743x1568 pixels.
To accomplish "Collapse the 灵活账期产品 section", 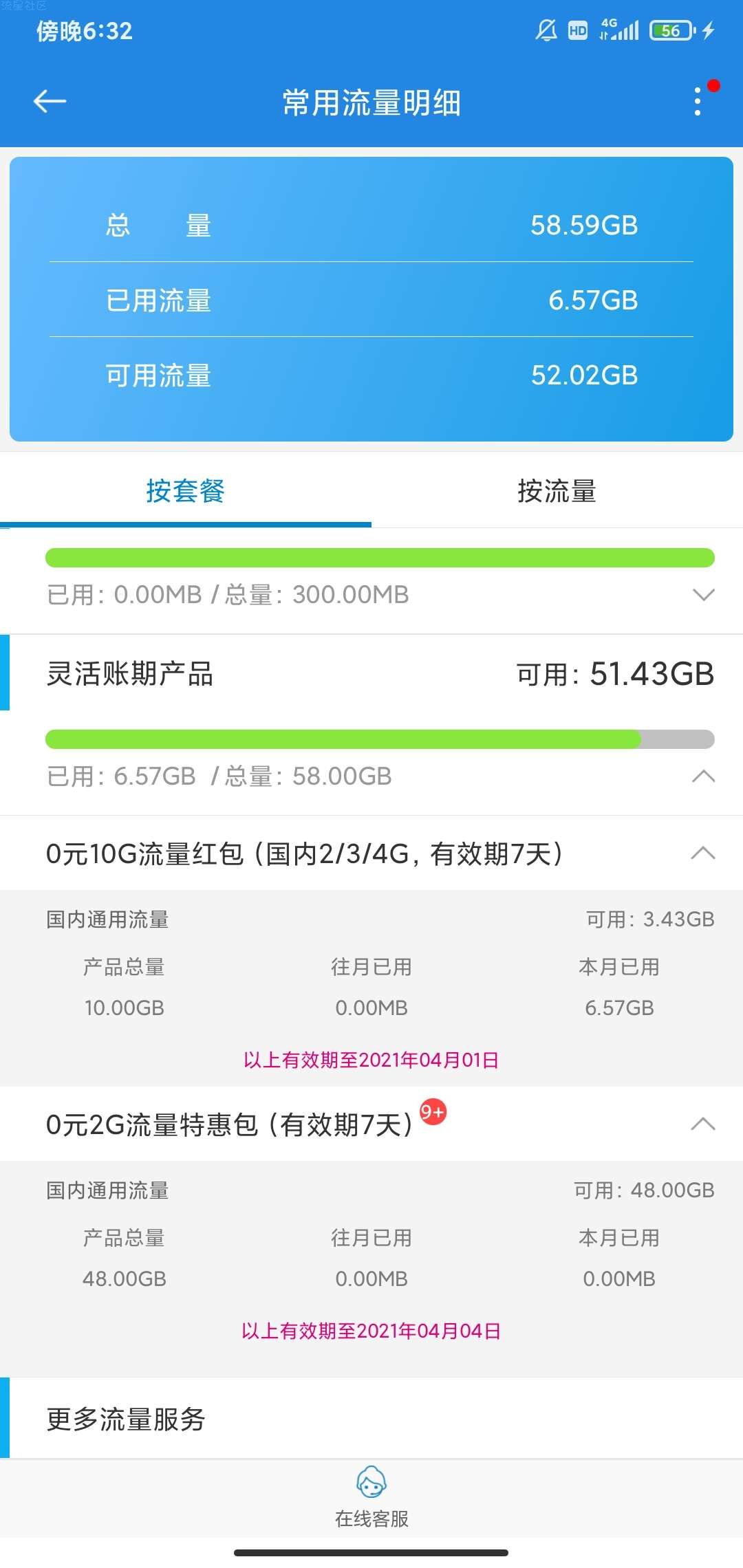I will click(x=703, y=776).
